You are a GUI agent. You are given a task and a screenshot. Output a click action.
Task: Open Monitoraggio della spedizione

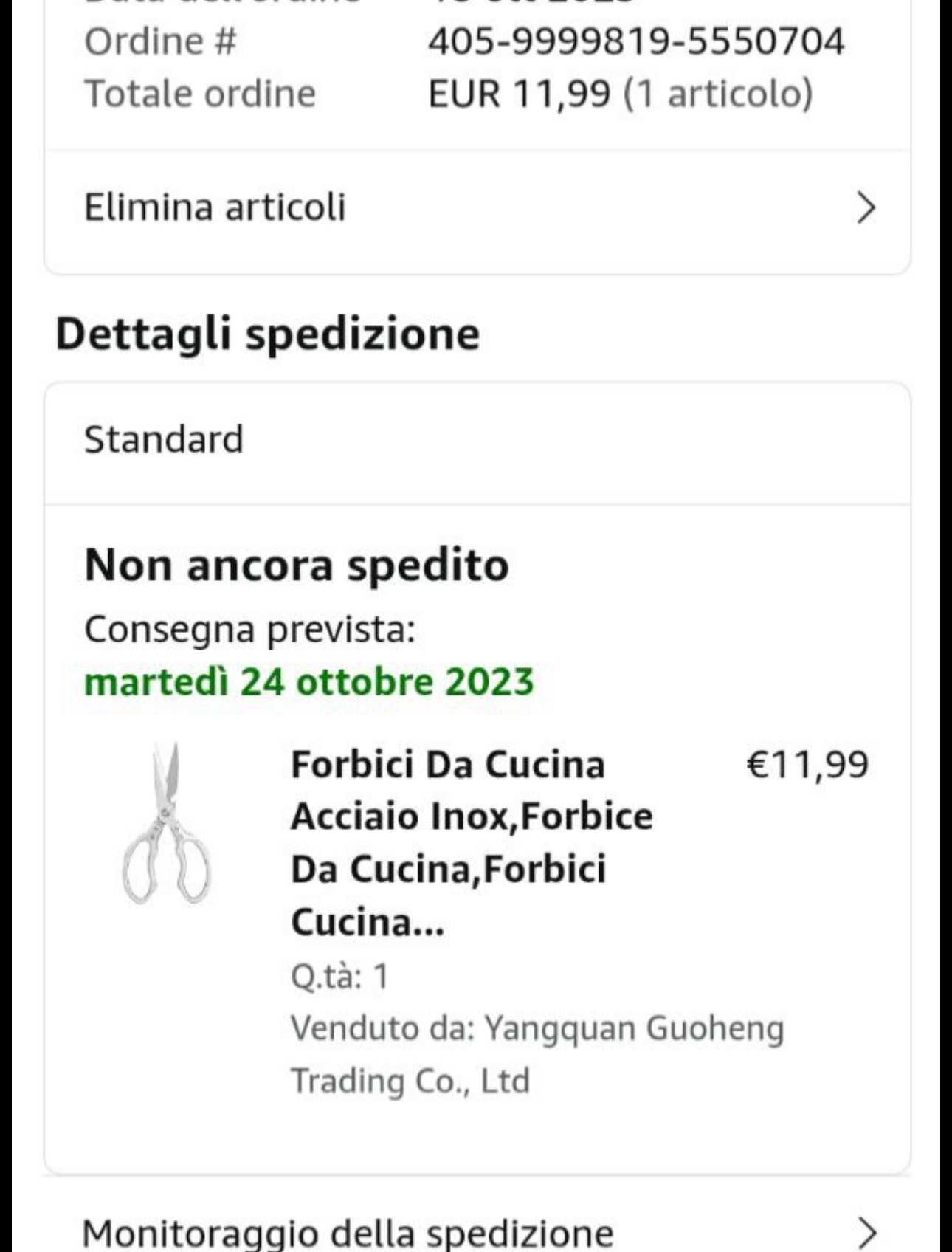coord(477,1231)
